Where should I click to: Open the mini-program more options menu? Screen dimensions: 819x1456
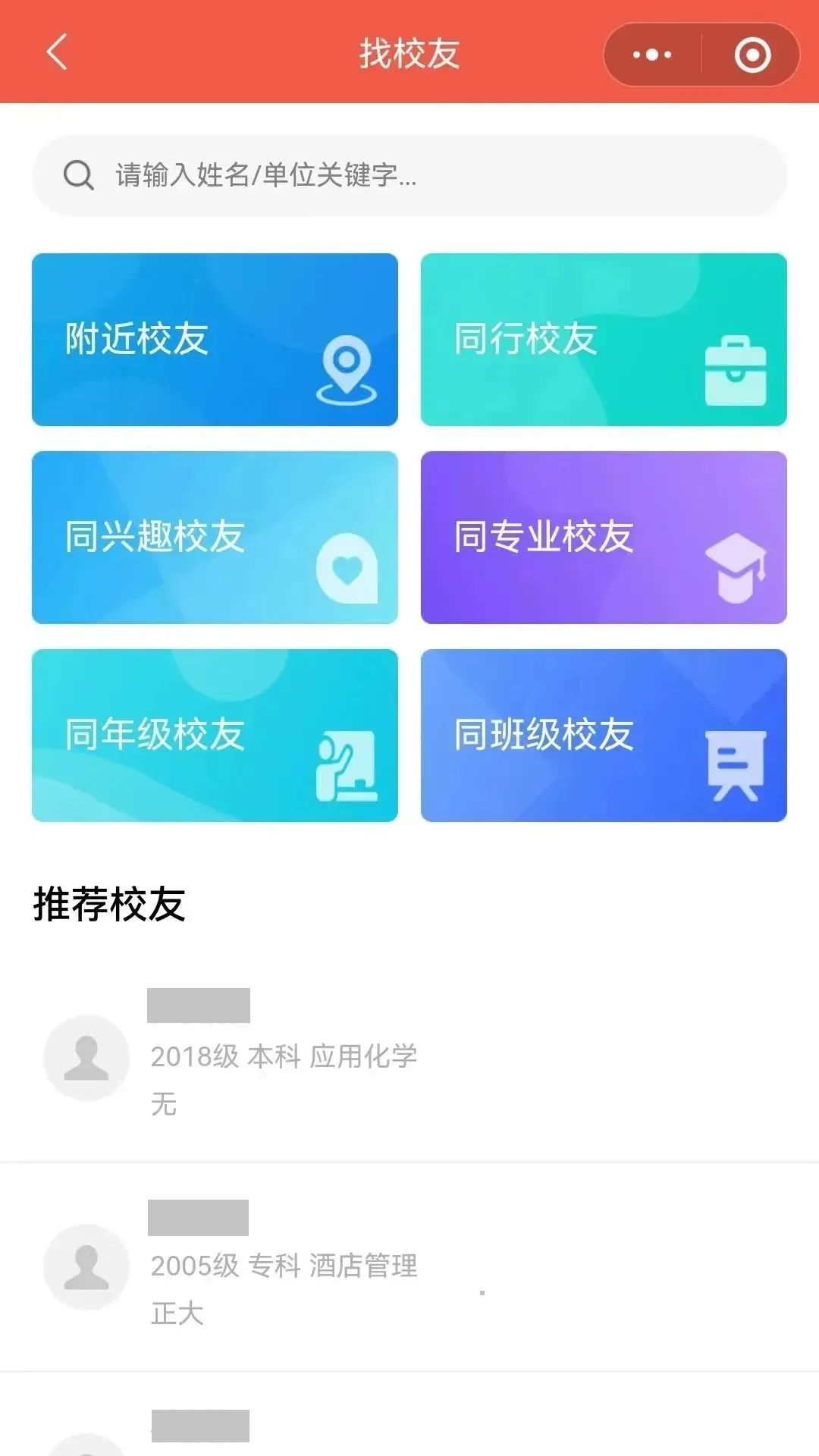(652, 55)
